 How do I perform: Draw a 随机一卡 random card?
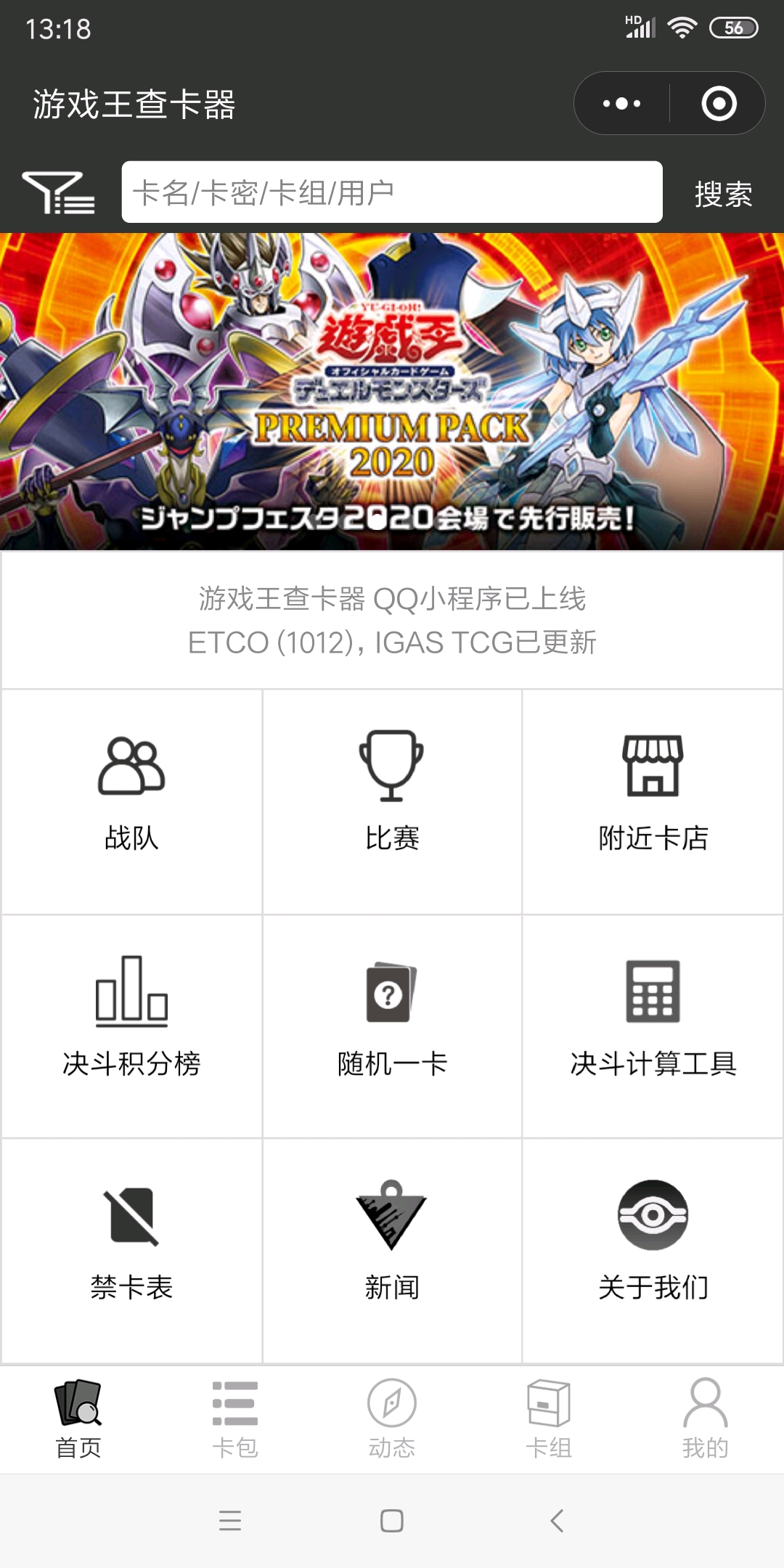(x=392, y=1020)
